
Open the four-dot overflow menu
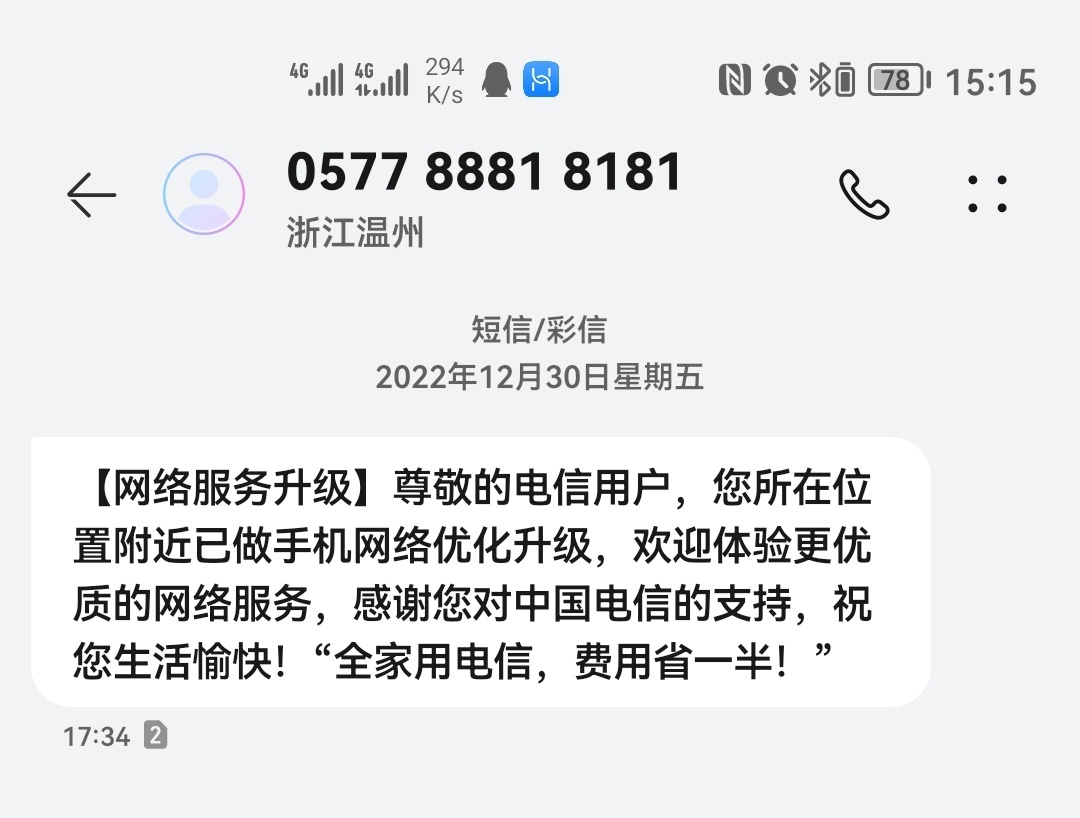coord(987,194)
